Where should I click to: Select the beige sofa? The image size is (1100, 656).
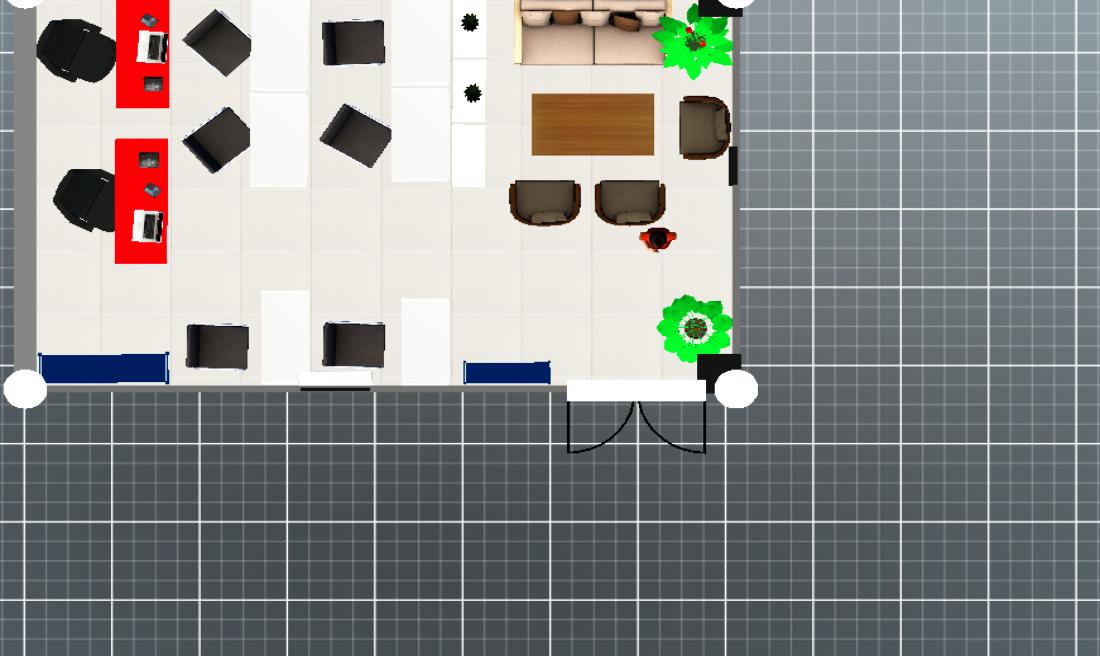[x=590, y=32]
